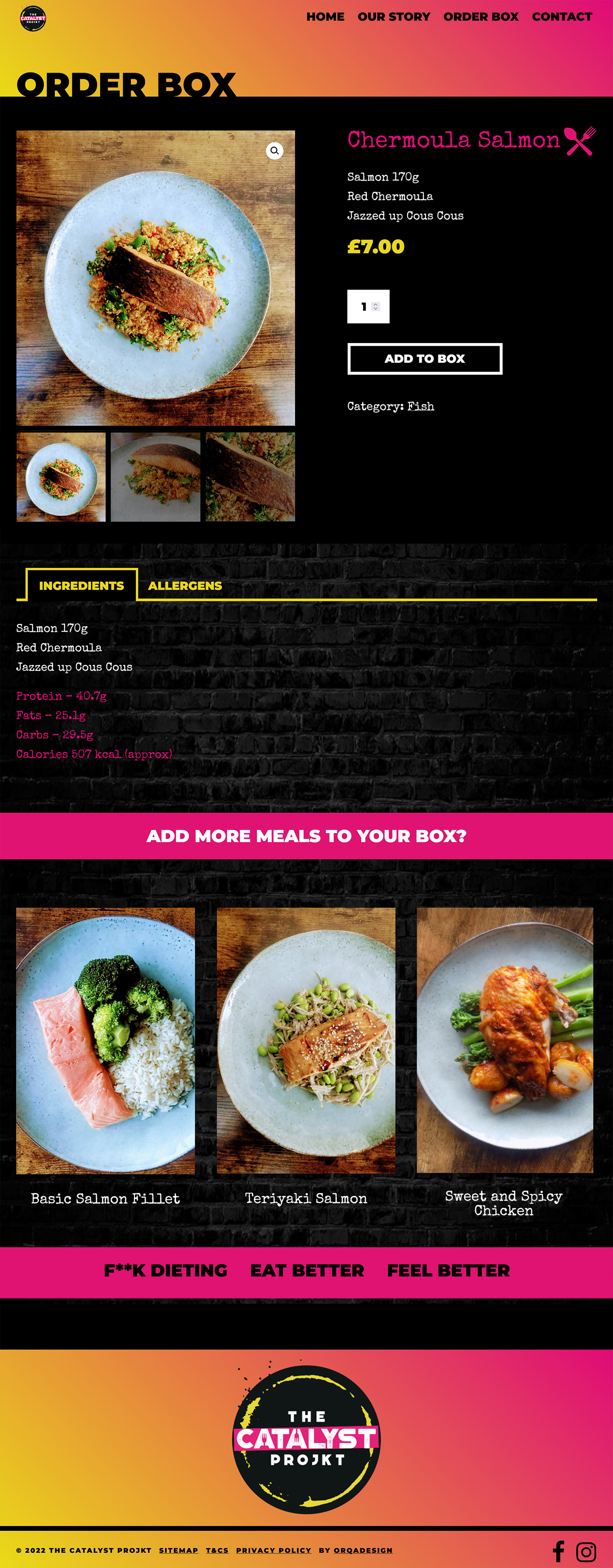The image size is (613, 1568).
Task: Switch to the Allergens tab
Action: pyautogui.click(x=185, y=586)
